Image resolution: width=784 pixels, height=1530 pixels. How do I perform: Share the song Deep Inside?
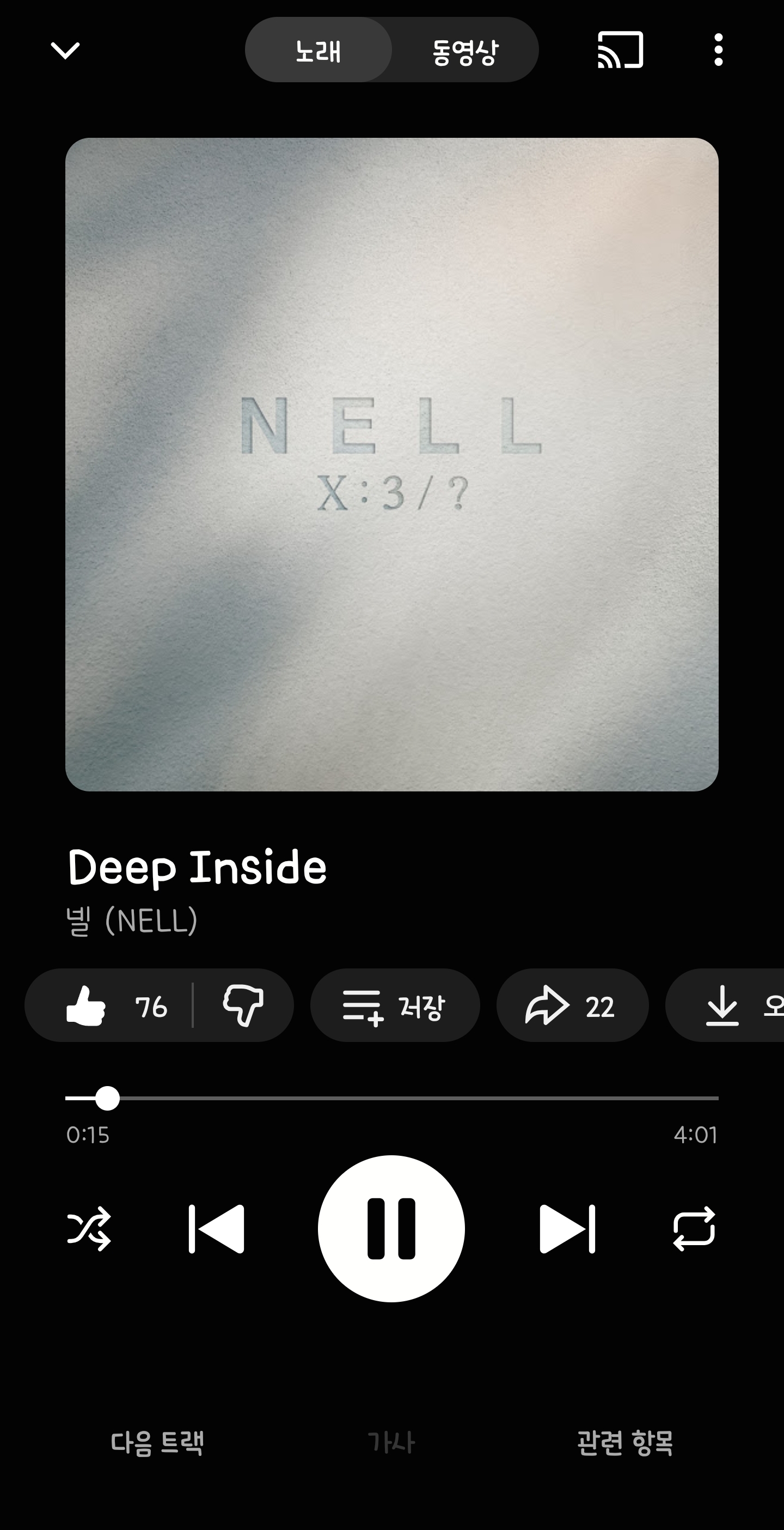tap(572, 1005)
